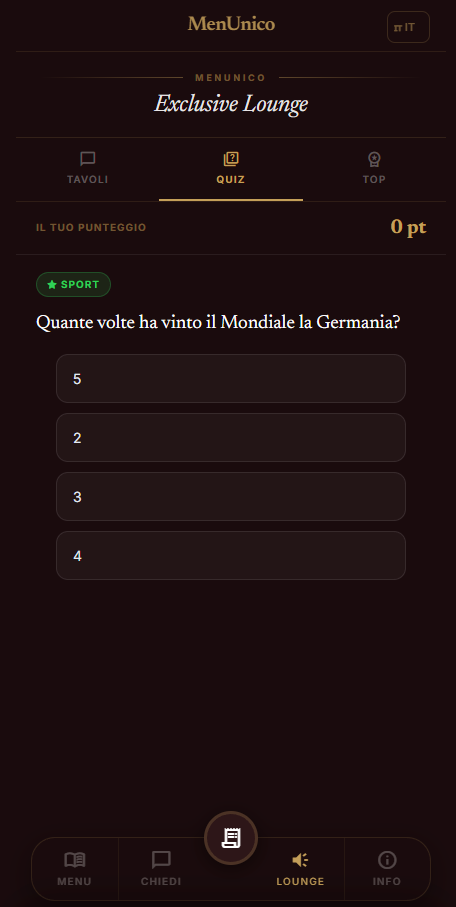Select answer 4

231,555
